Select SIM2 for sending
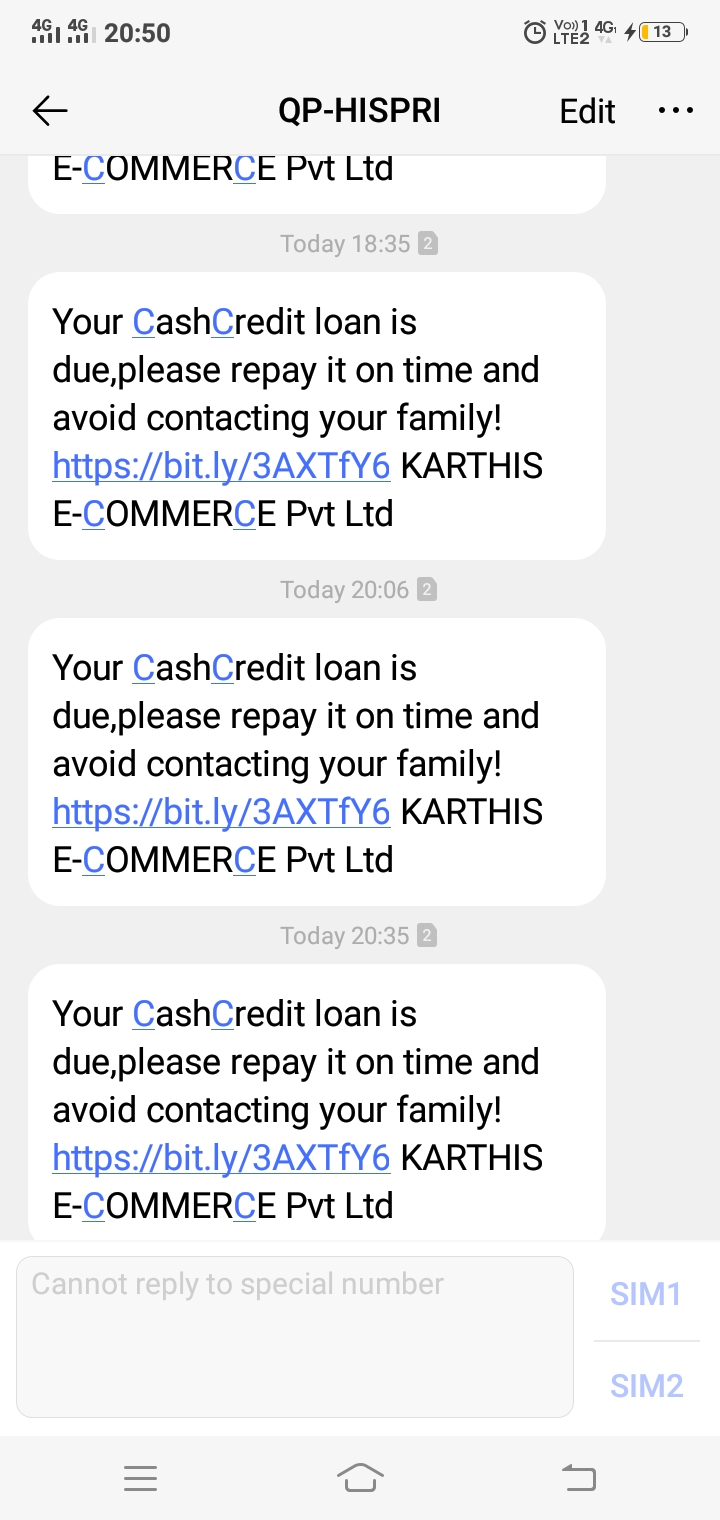This screenshot has height=1520, width=720. (x=646, y=1386)
